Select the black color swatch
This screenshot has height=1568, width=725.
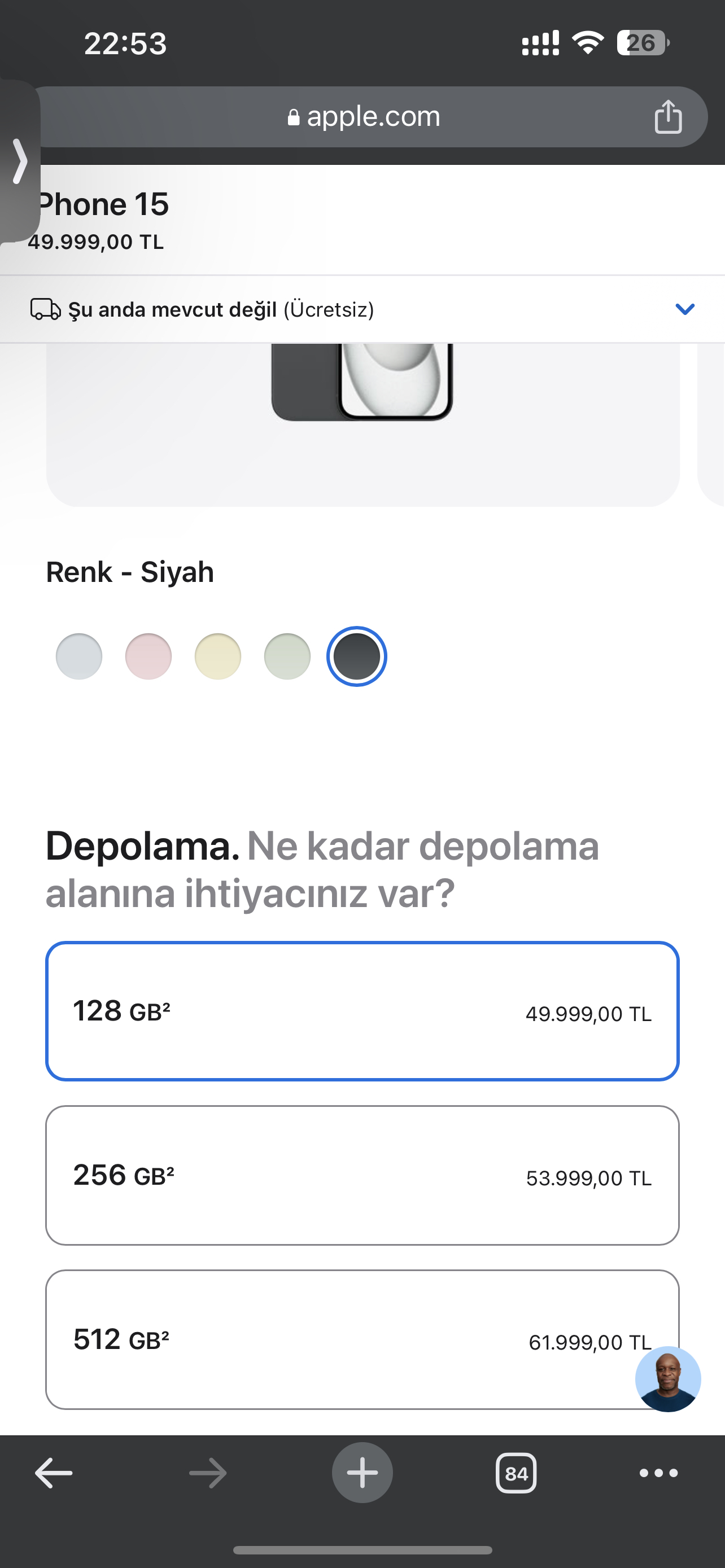357,657
